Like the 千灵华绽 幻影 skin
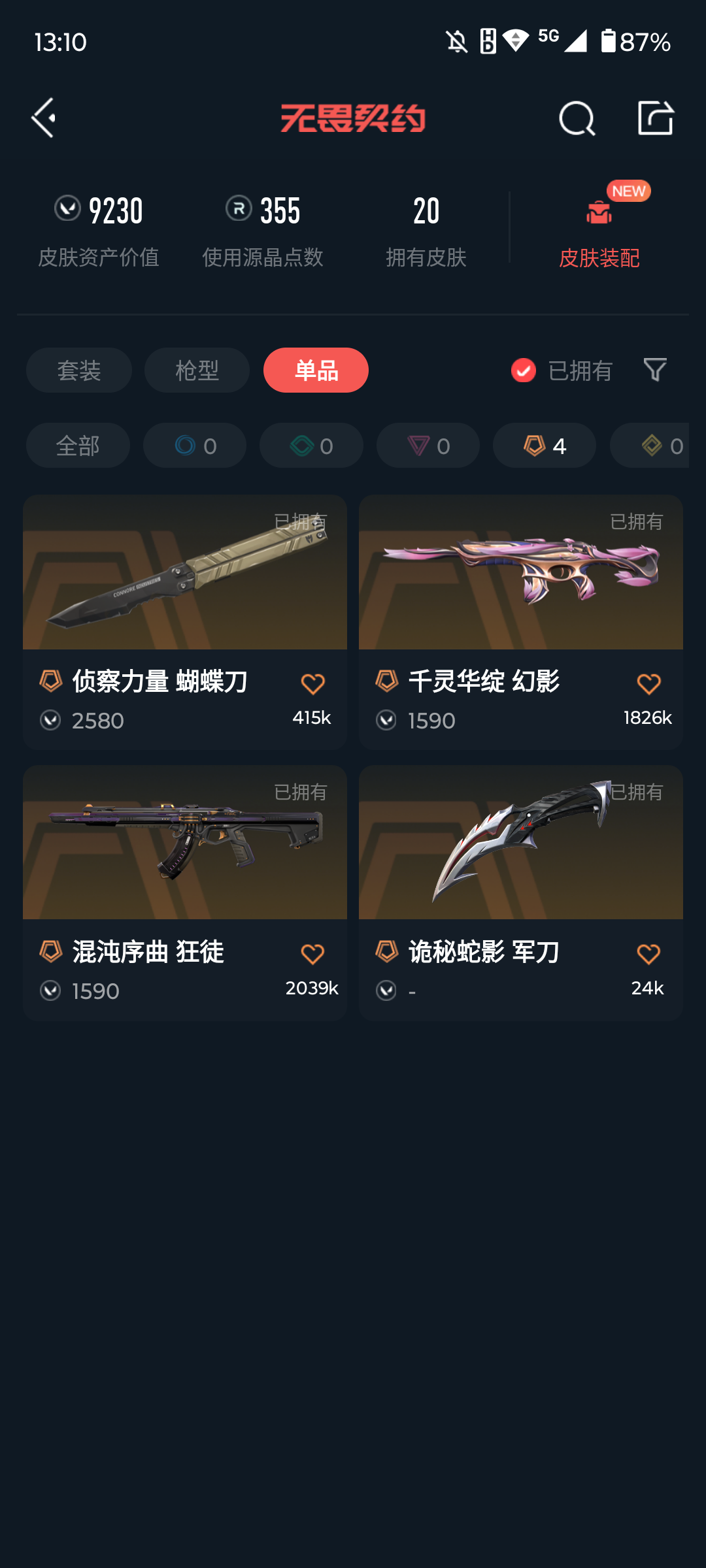Image resolution: width=706 pixels, height=1568 pixels. point(648,684)
